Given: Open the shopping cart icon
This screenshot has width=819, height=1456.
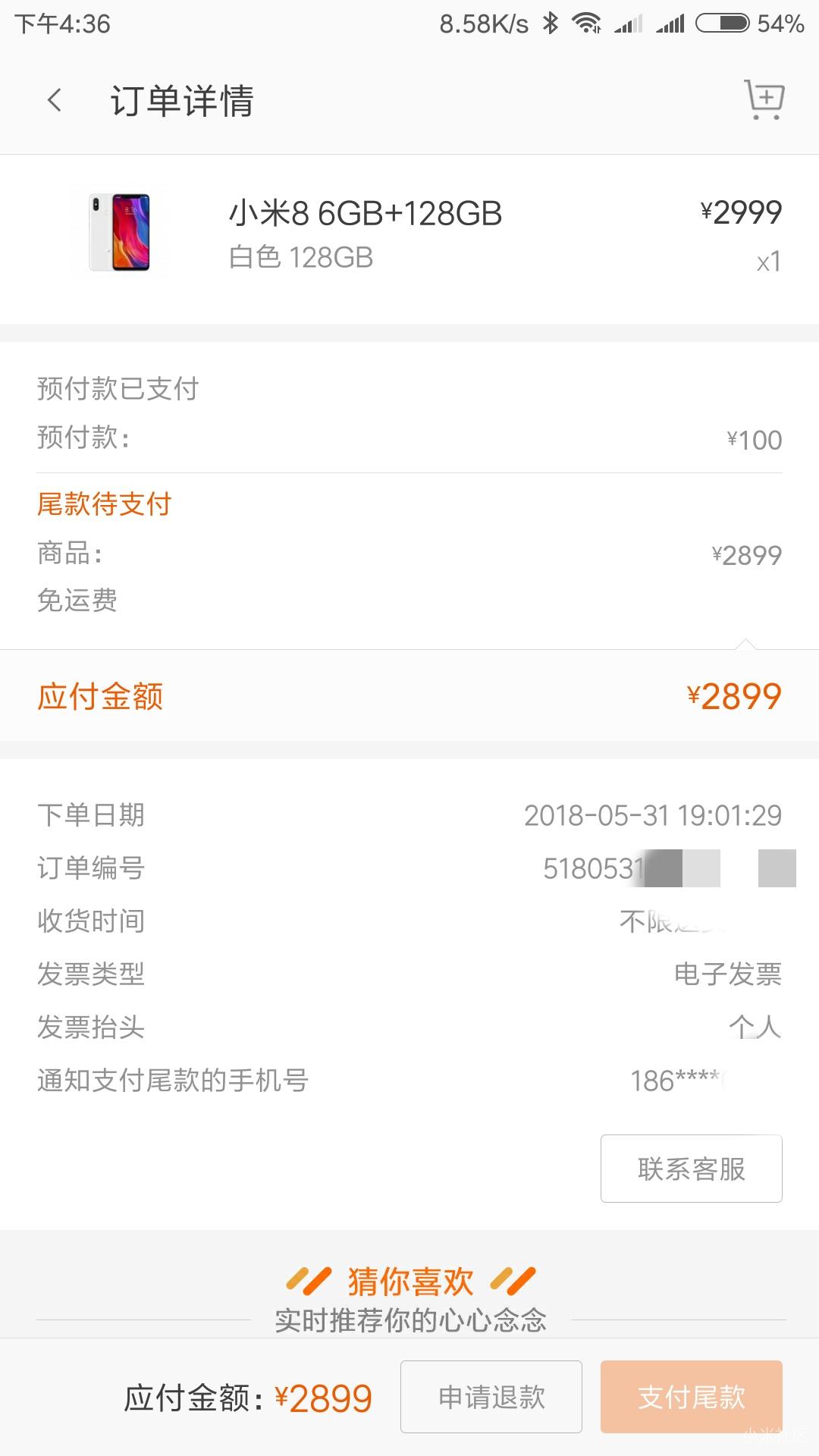Looking at the screenshot, I should tap(763, 99).
